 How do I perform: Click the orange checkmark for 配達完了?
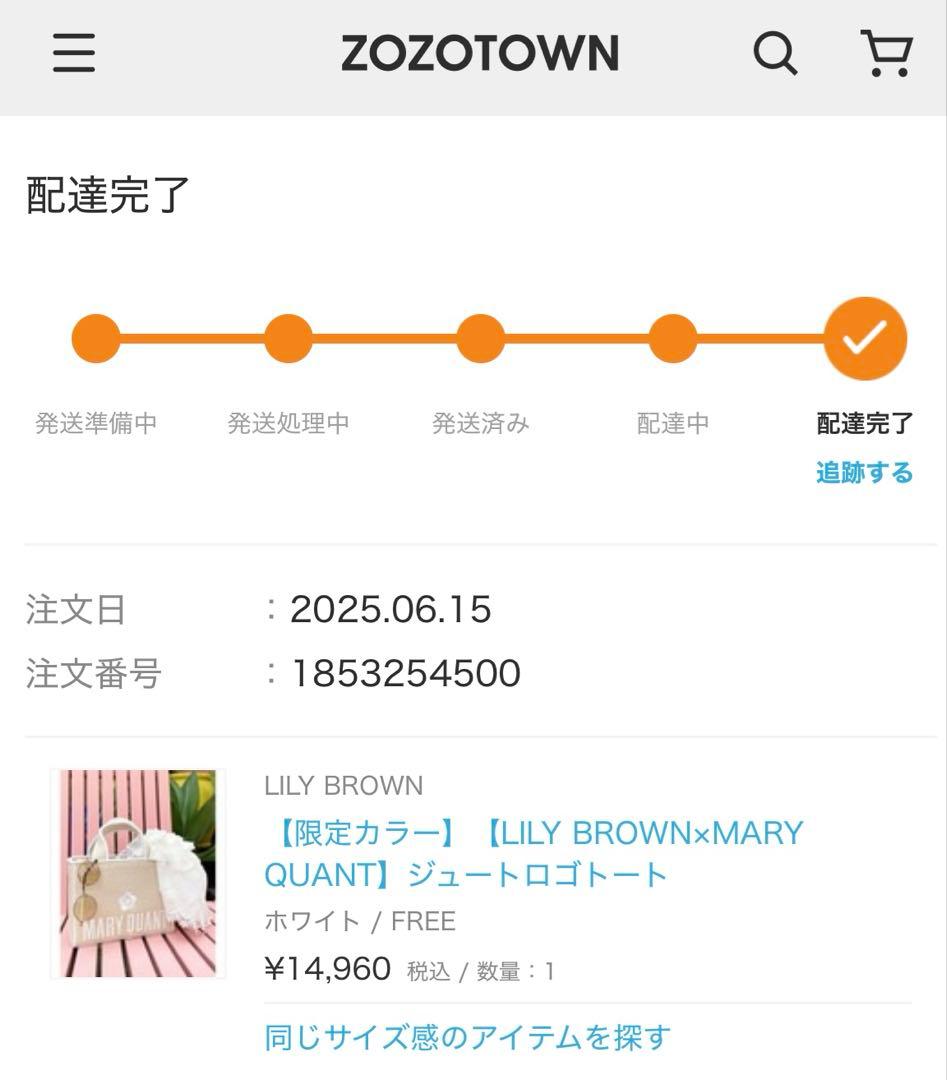(864, 338)
